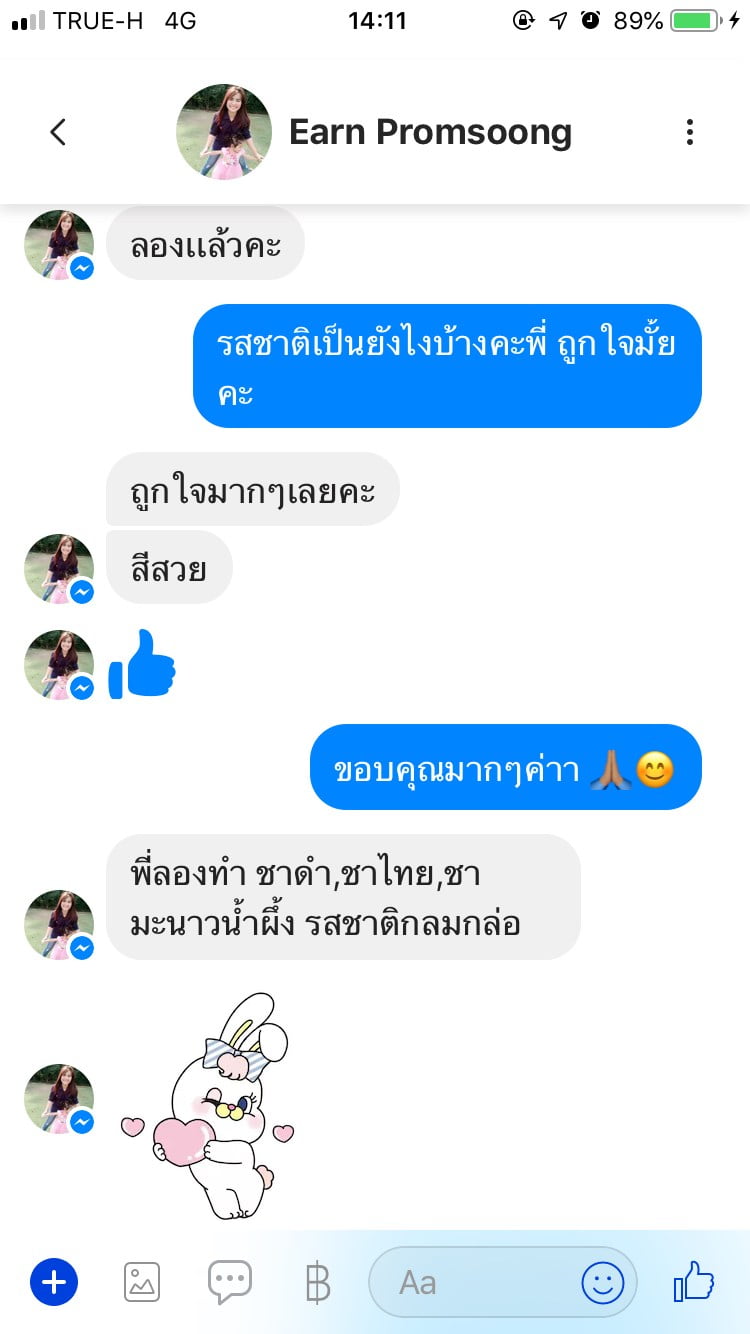Open the three-dot overflow menu

coord(689,132)
